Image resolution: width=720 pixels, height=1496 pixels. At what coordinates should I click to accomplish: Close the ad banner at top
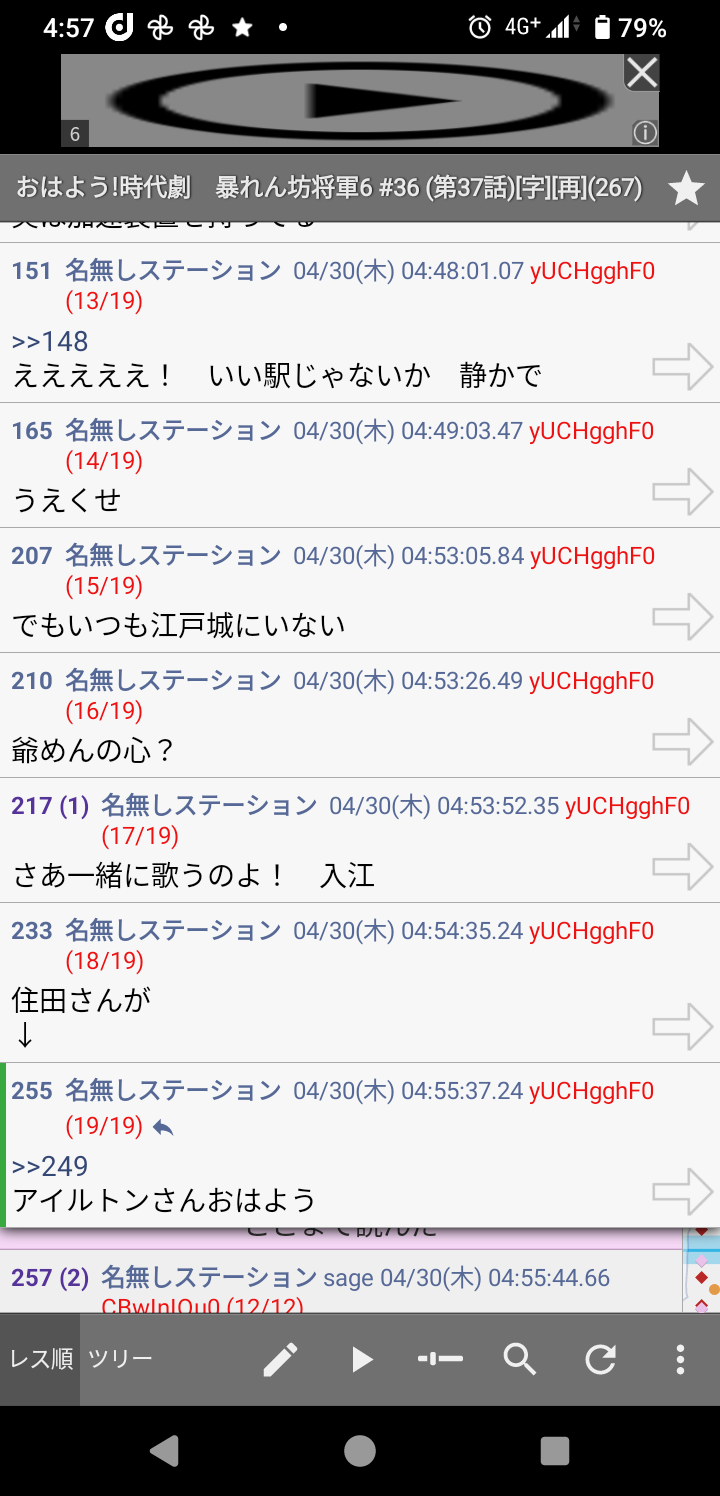[x=641, y=73]
